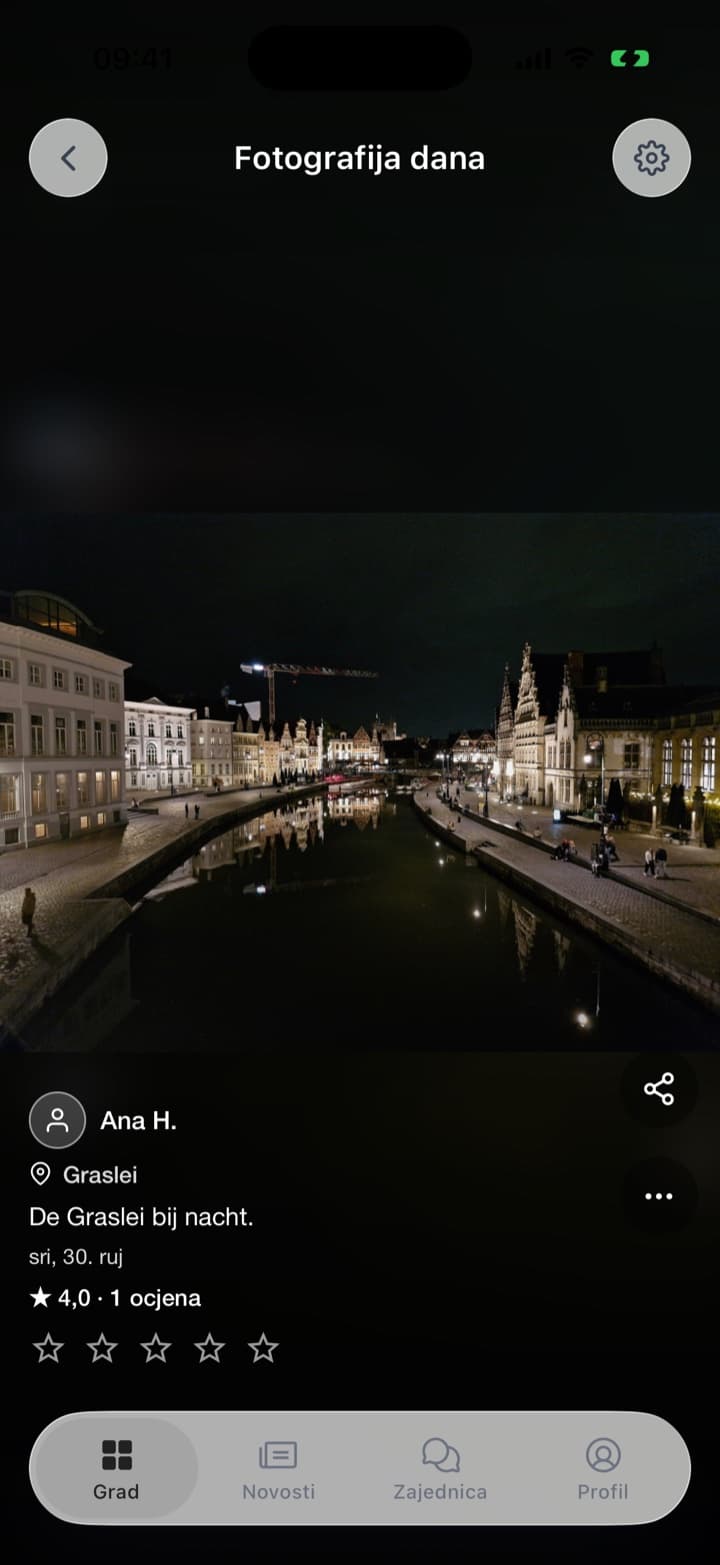Rate the photo one star
This screenshot has height=1565, width=720.
point(48,1349)
